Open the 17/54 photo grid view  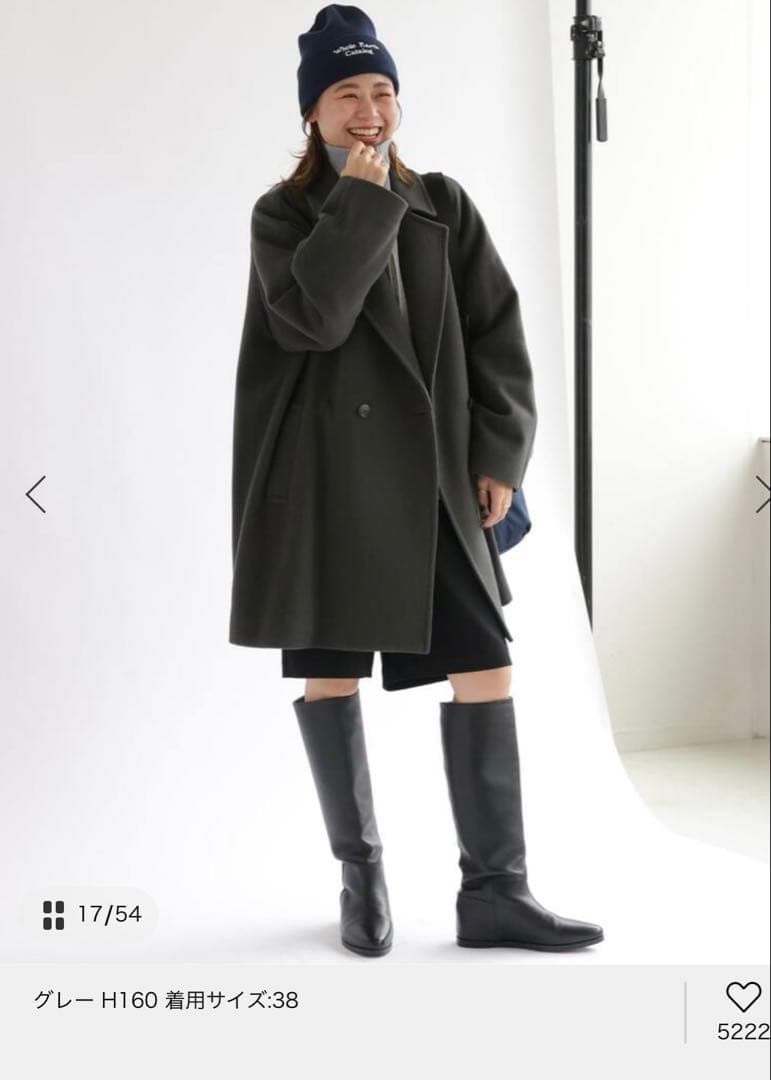point(92,914)
